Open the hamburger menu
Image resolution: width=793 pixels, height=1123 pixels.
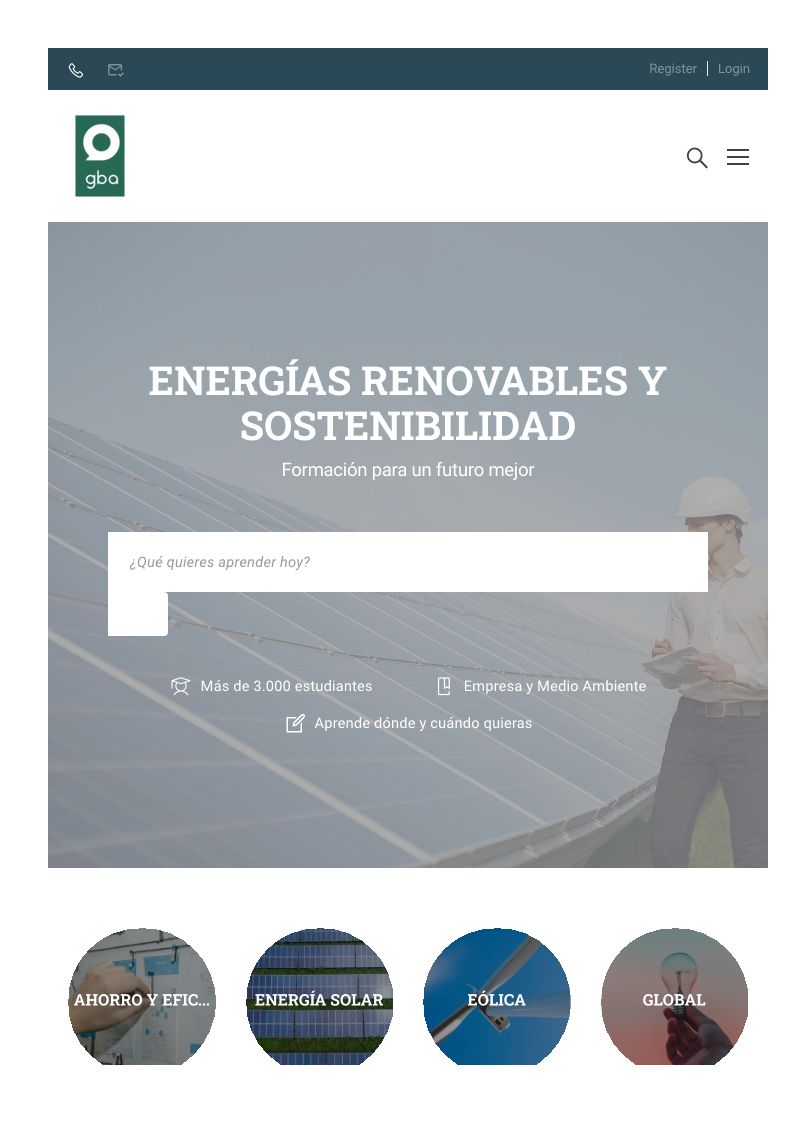click(x=738, y=157)
